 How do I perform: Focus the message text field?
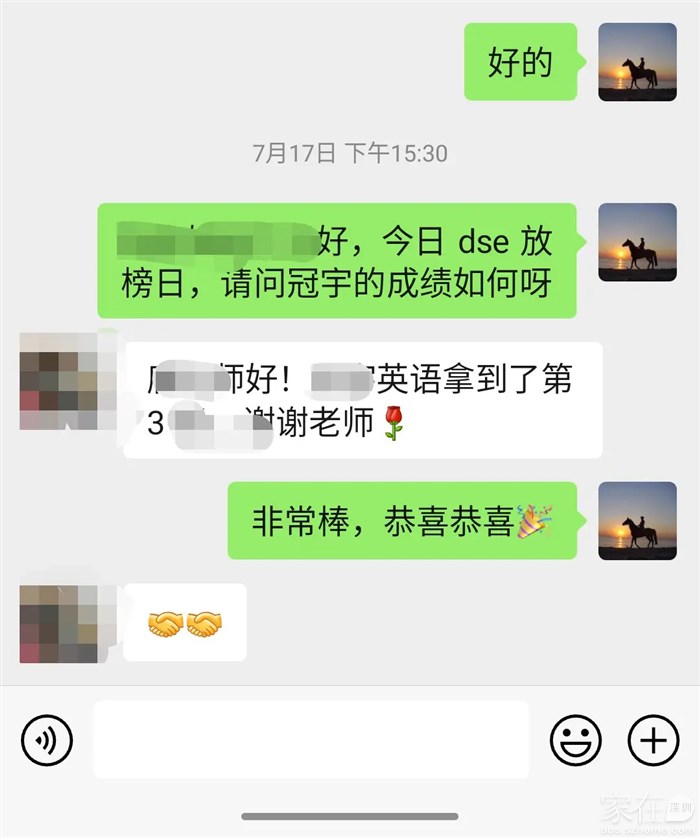(x=311, y=740)
